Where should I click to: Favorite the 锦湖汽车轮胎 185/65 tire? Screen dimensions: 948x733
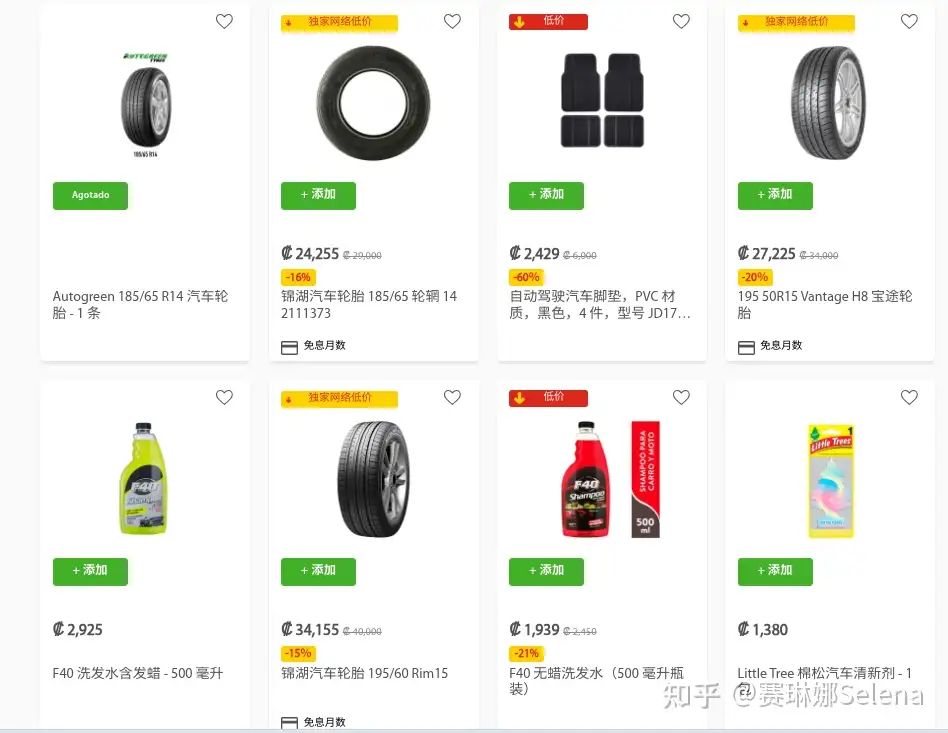click(452, 21)
